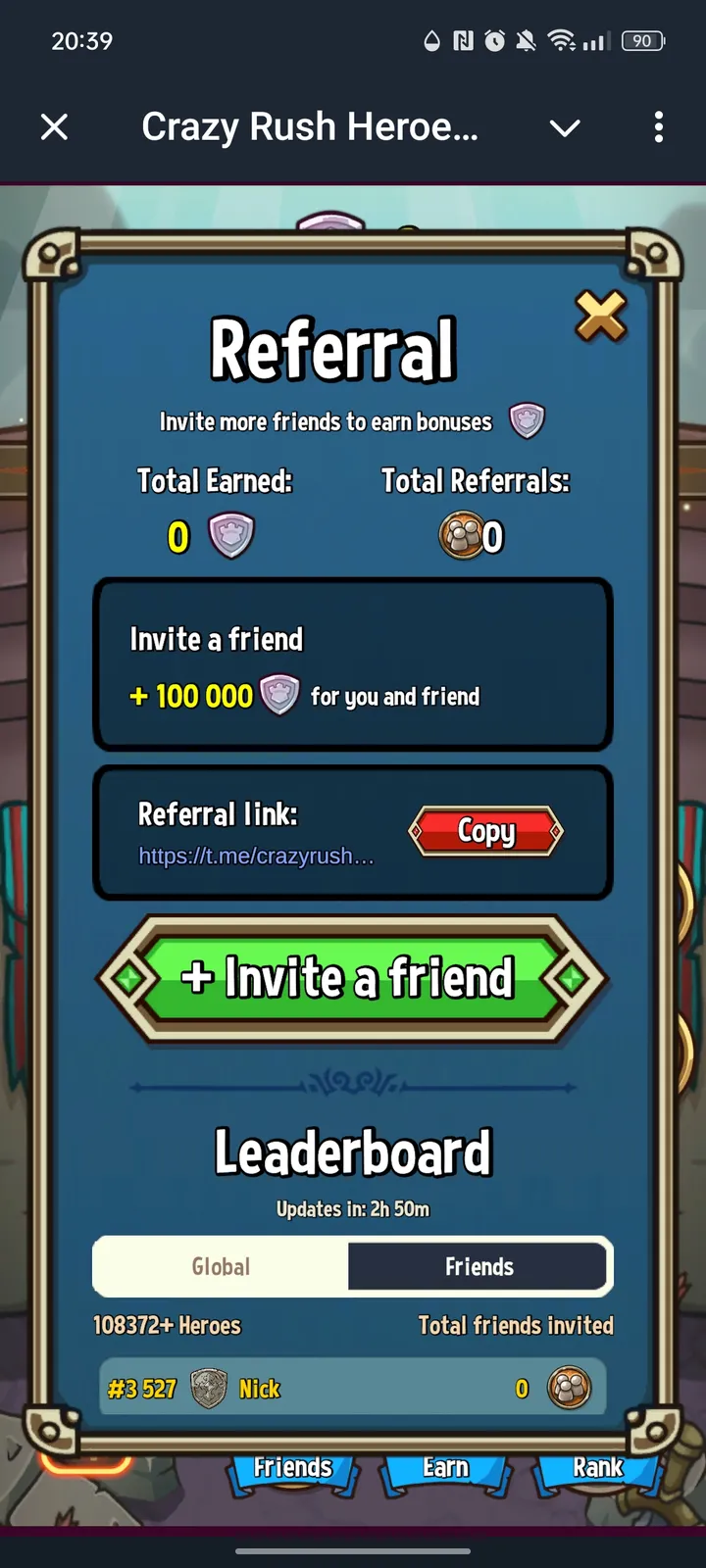Select the Global leaderboard view
The width and height of the screenshot is (706, 1568).
[220, 1266]
